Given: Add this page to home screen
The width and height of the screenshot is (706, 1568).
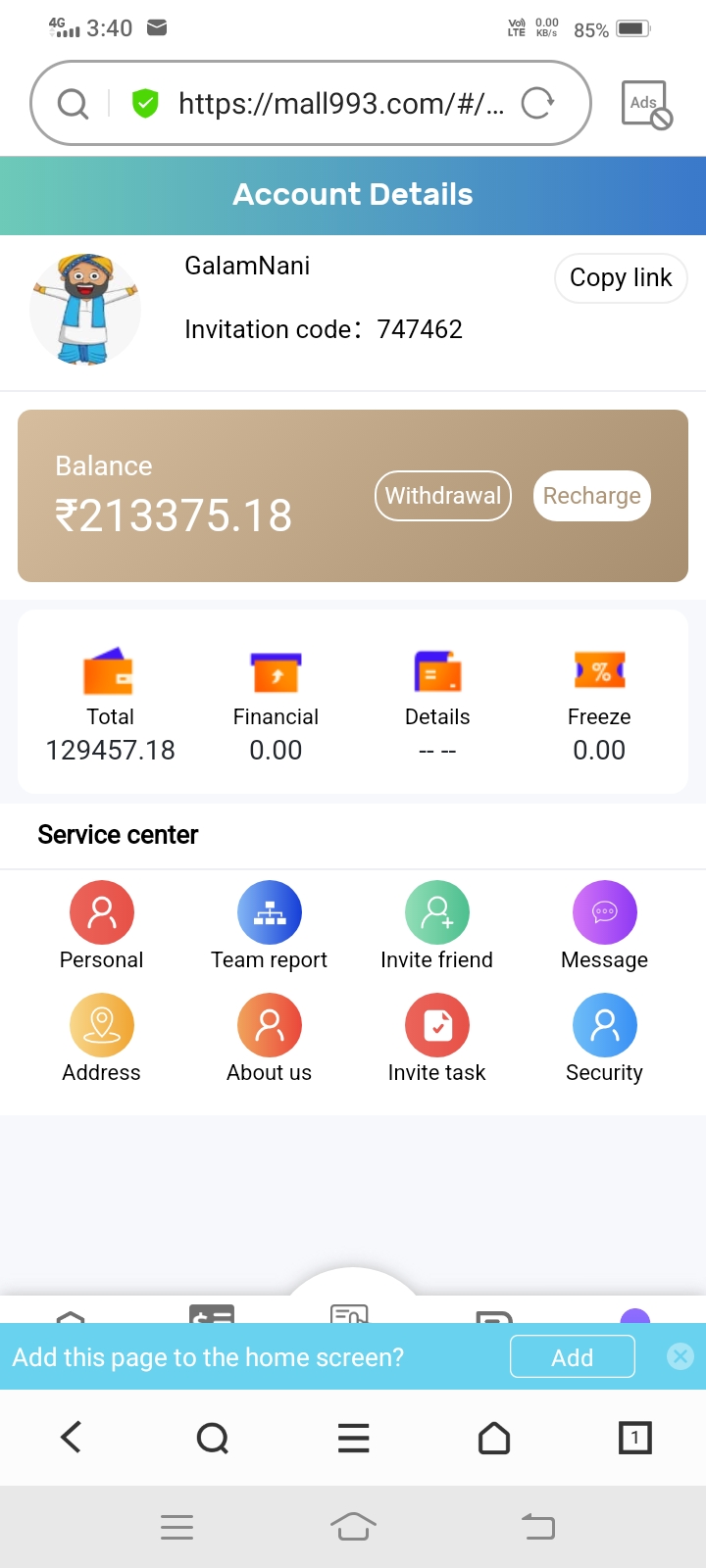Looking at the screenshot, I should pyautogui.click(x=573, y=1357).
